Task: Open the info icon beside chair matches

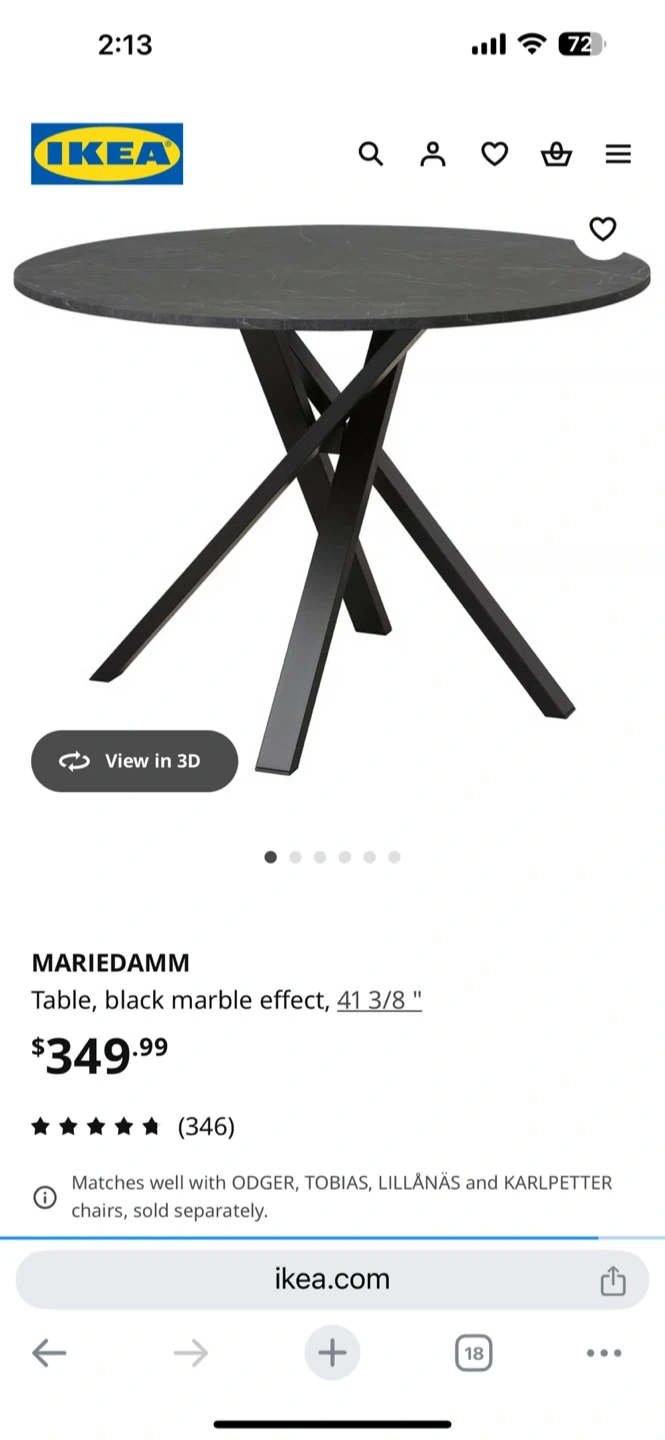Action: pos(45,1197)
